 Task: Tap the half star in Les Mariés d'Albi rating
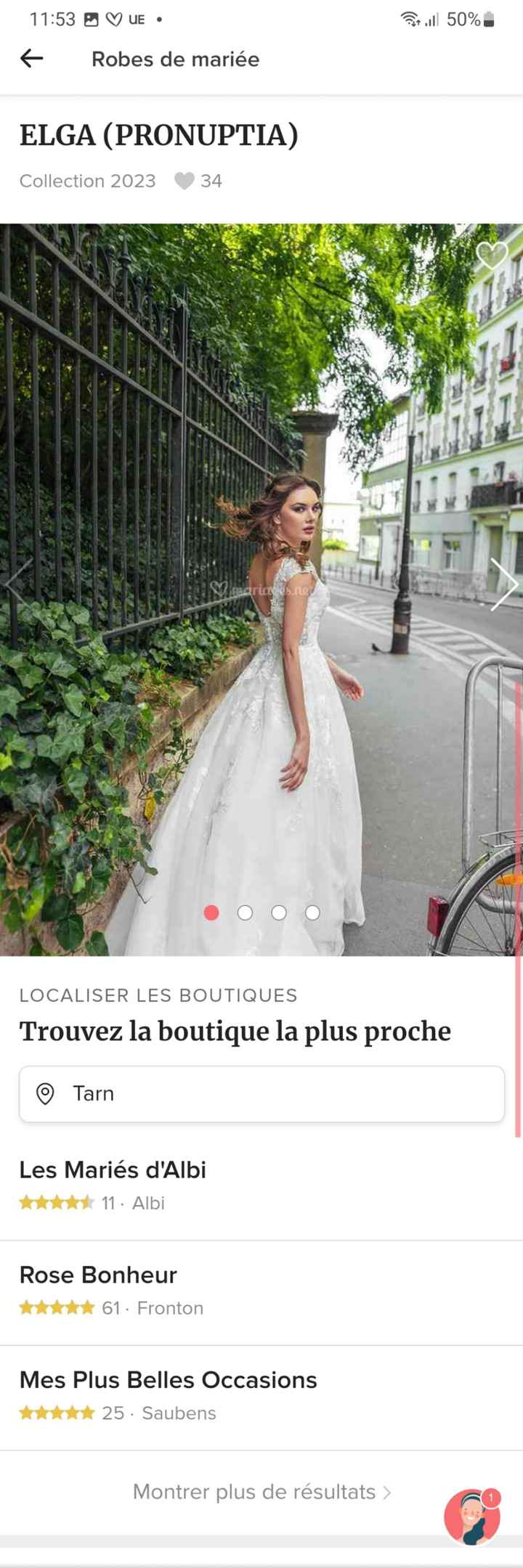[86, 1203]
